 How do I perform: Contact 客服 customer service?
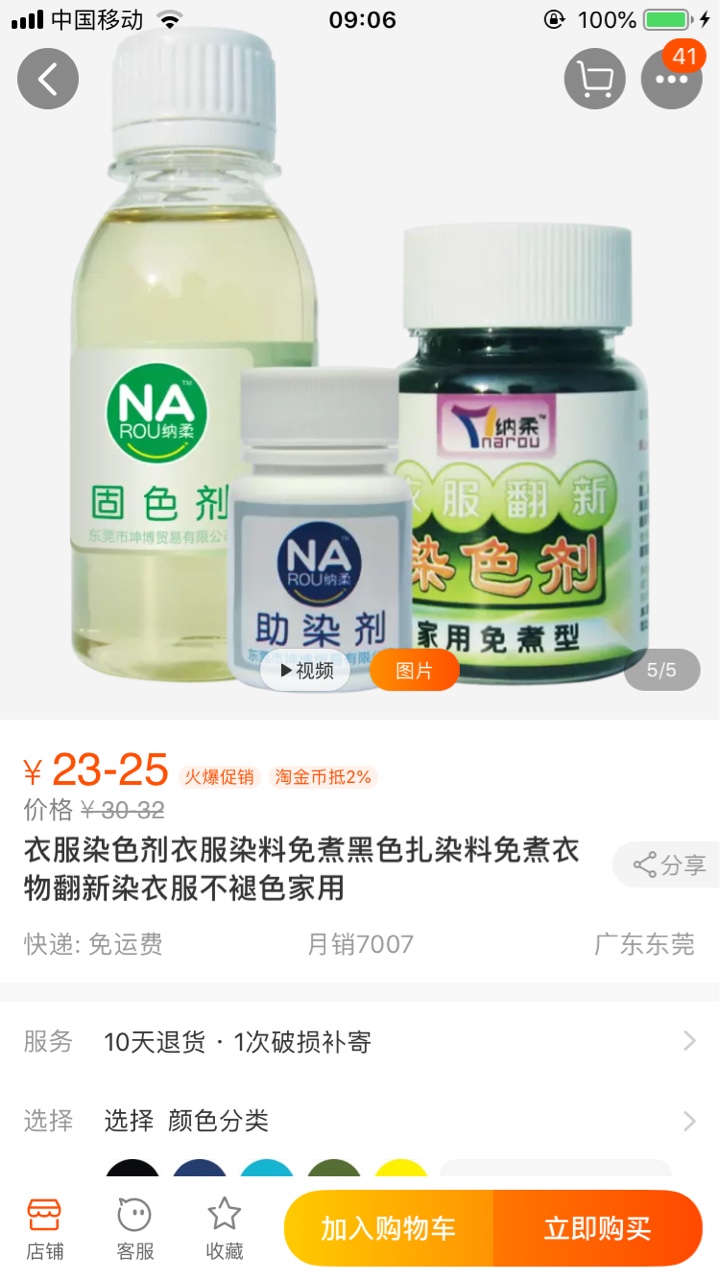(135, 1229)
